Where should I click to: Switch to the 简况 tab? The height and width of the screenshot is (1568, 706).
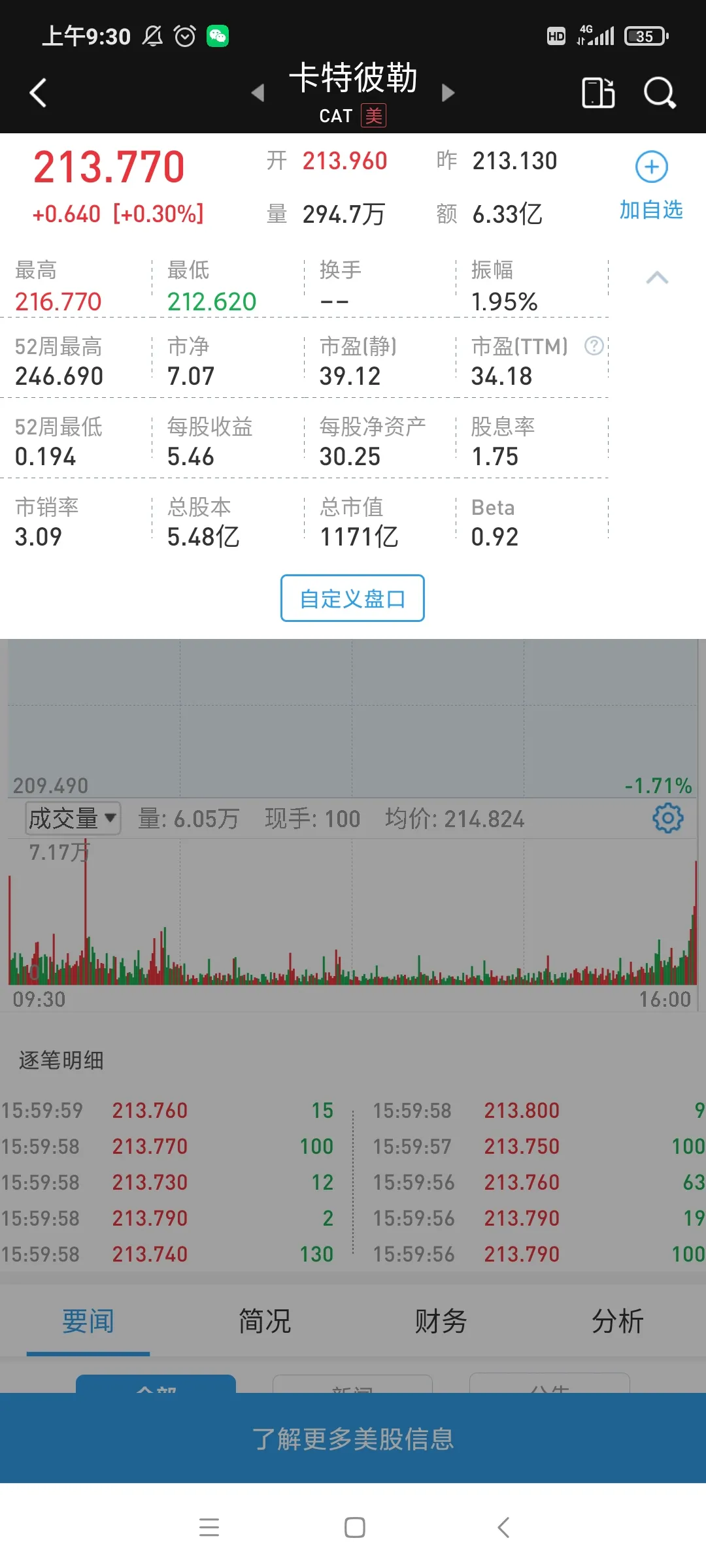(265, 1321)
